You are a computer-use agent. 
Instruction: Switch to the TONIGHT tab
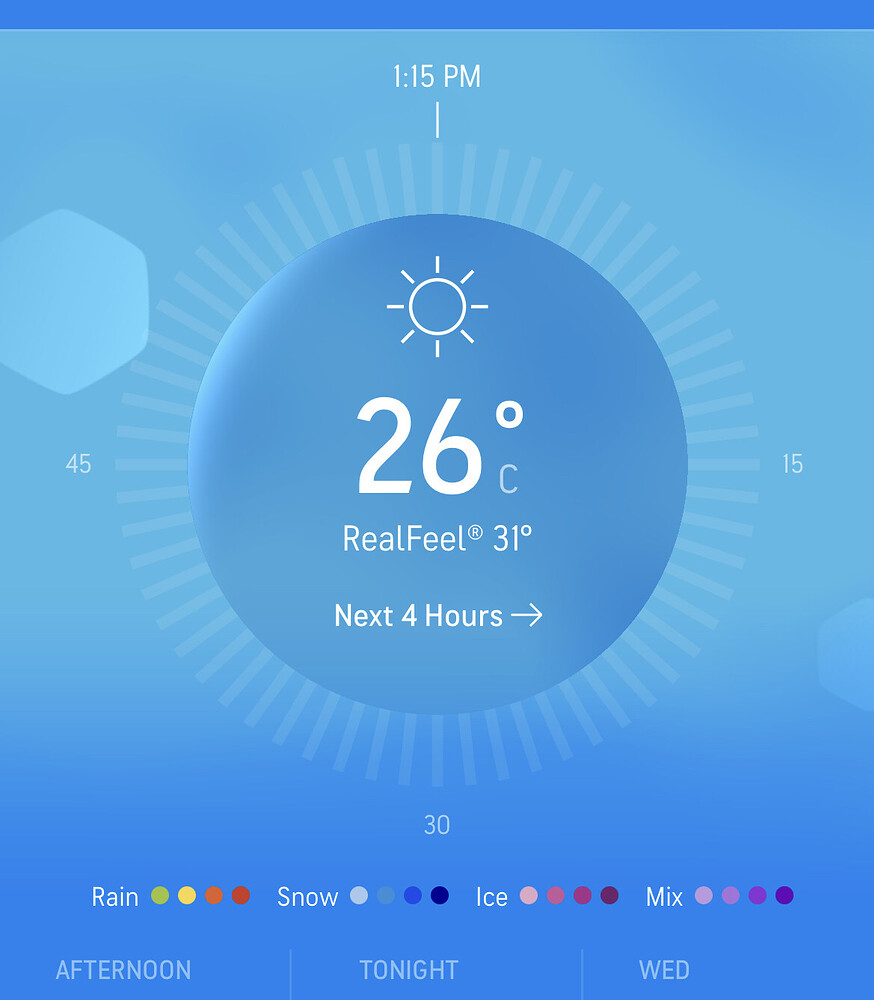point(409,970)
